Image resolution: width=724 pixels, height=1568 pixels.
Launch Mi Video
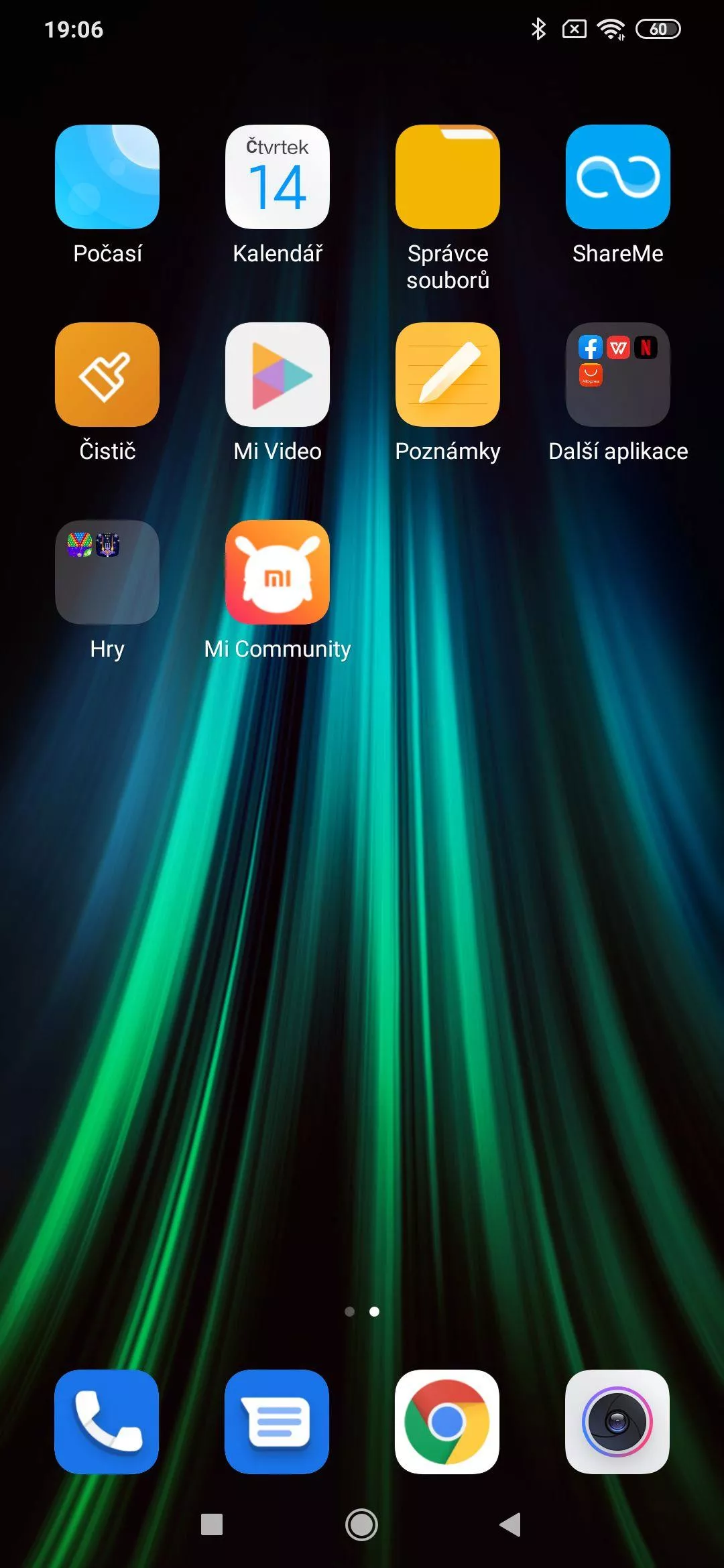278,375
